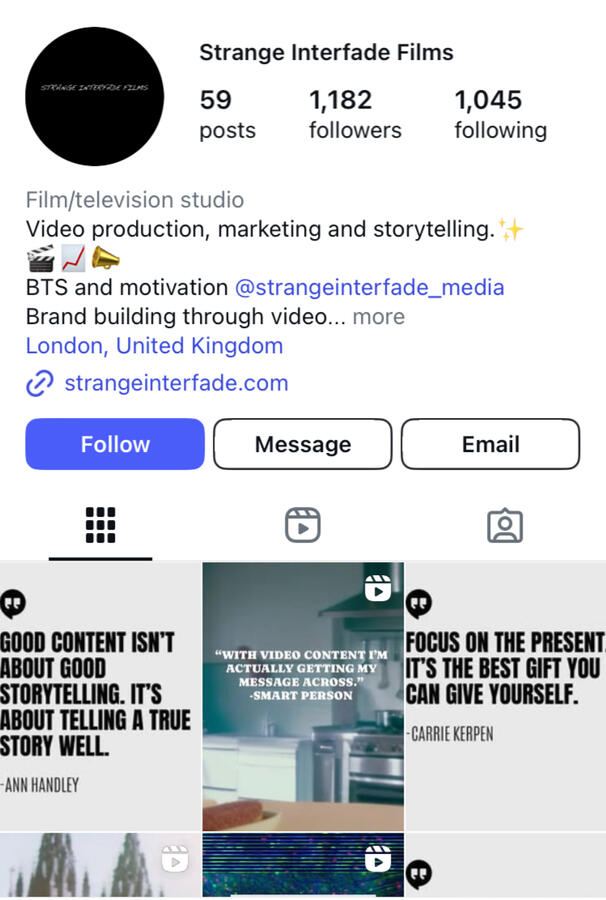Follow Strange Interfade Films
The width and height of the screenshot is (606, 900).
coord(115,444)
